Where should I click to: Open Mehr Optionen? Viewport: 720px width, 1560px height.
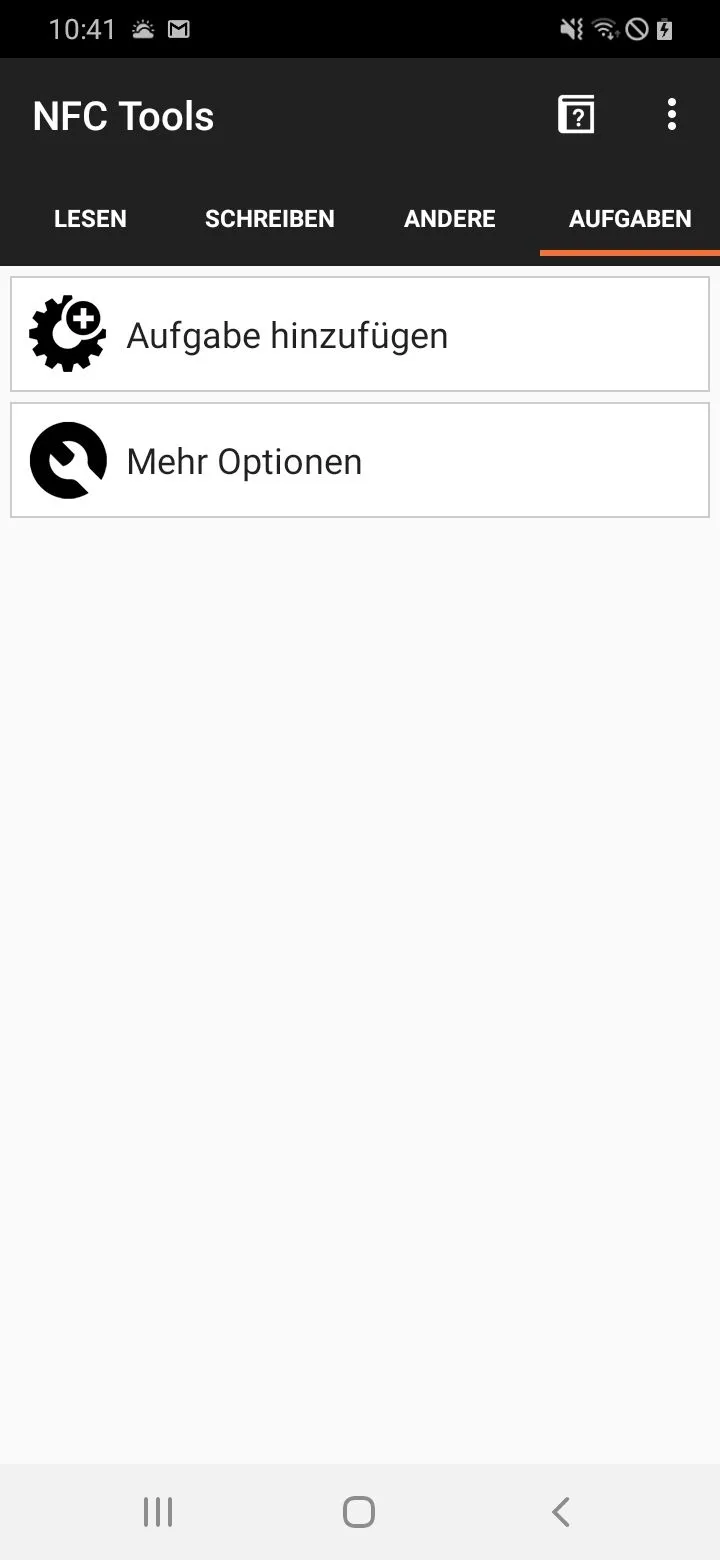point(360,460)
